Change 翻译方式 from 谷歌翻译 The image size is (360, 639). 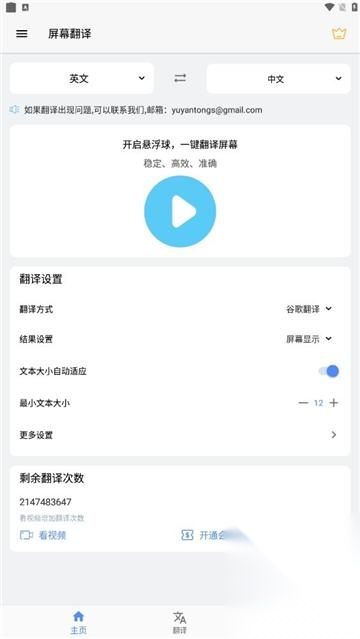point(309,309)
